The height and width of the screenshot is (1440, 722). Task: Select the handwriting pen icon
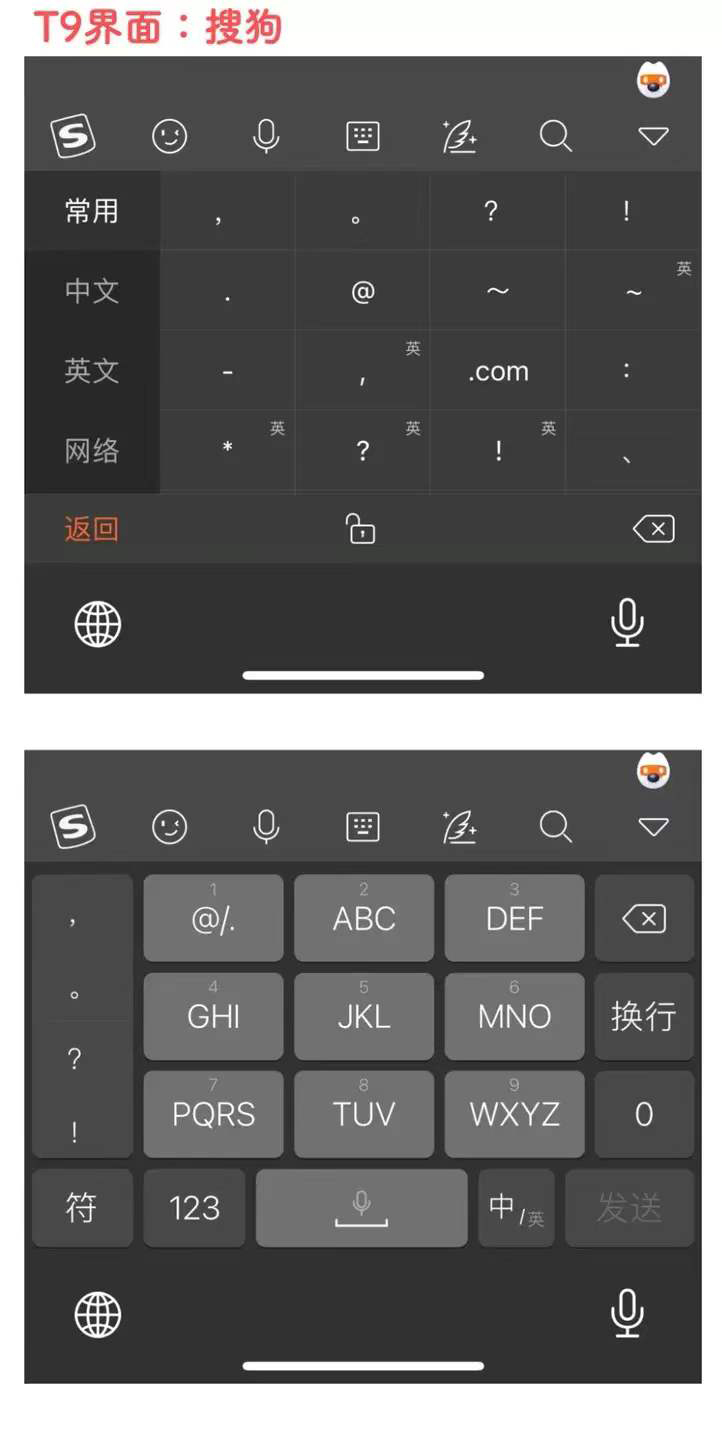[458, 135]
